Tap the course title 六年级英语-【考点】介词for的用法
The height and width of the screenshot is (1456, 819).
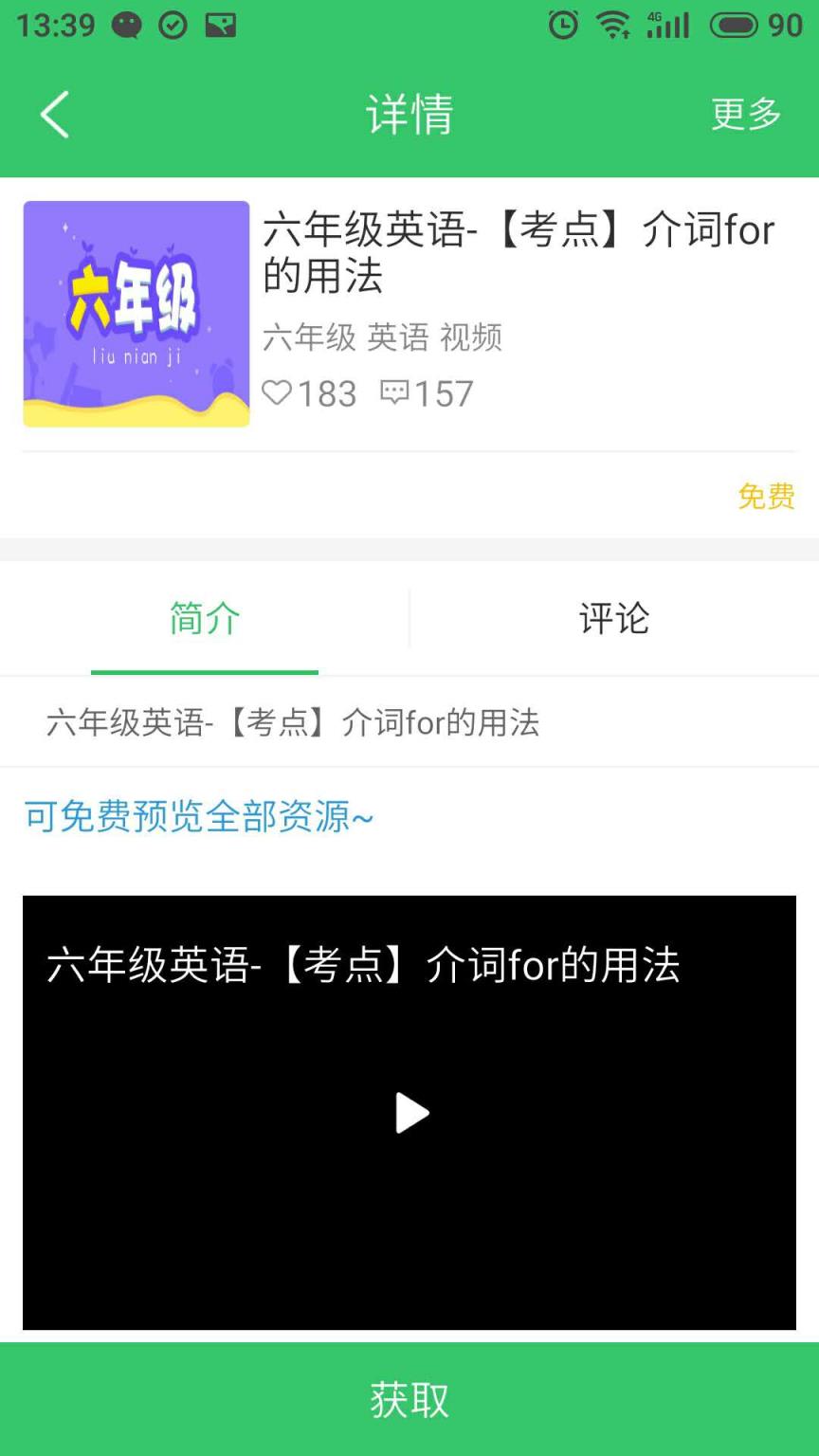pyautogui.click(x=519, y=254)
